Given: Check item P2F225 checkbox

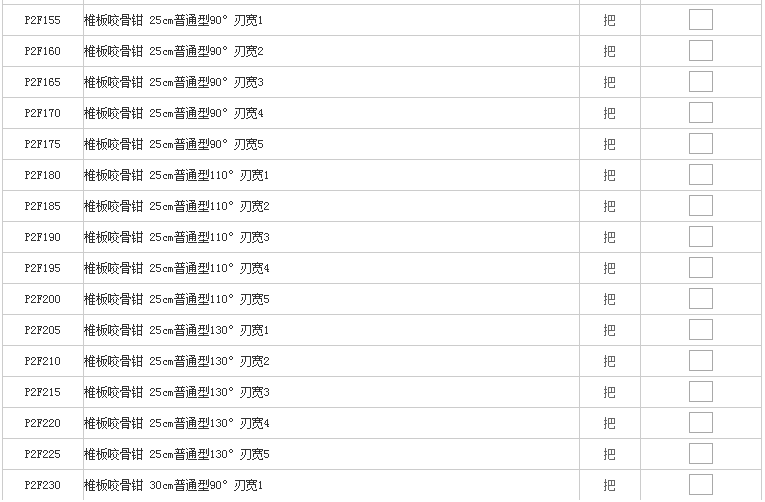Looking at the screenshot, I should [x=701, y=454].
